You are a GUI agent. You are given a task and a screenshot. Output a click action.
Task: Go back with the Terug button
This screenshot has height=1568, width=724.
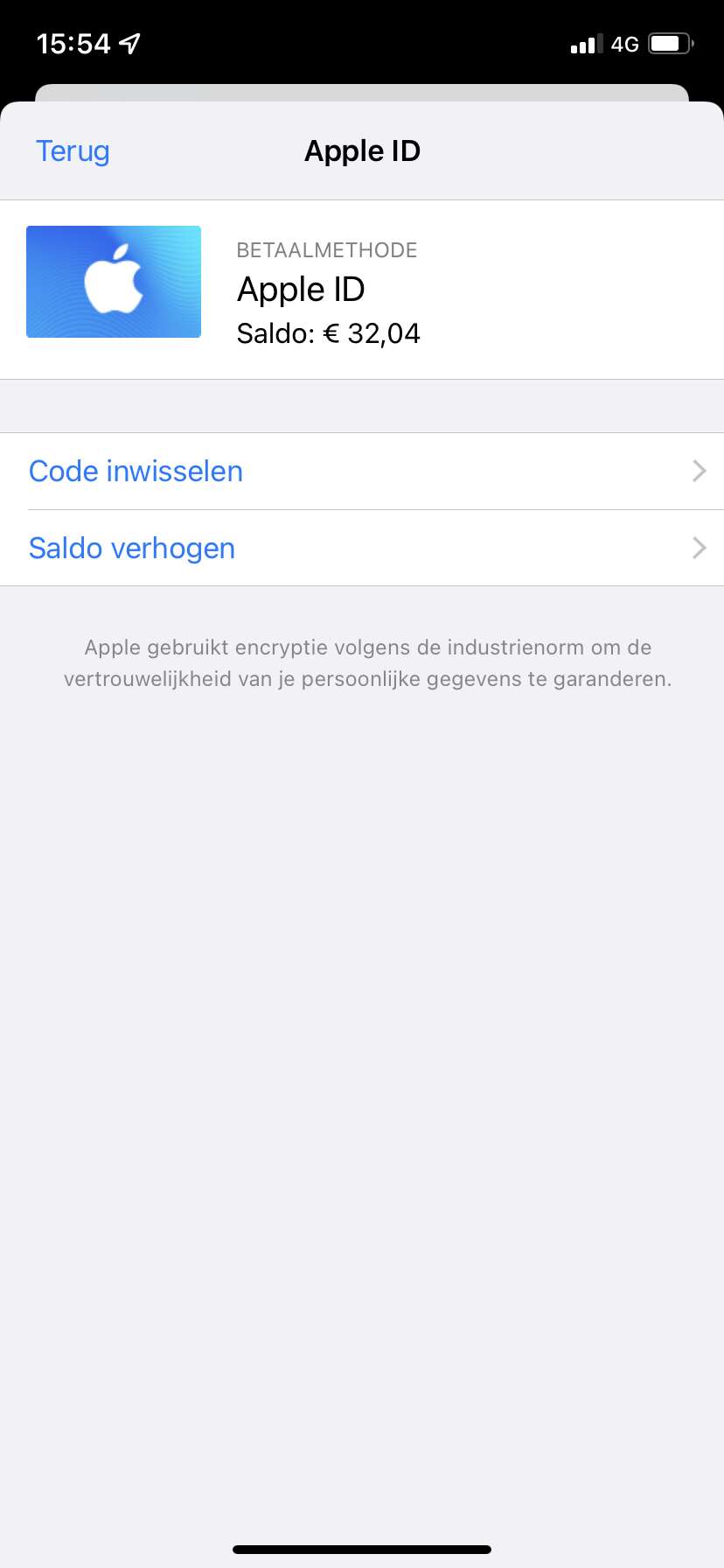pyautogui.click(x=73, y=151)
